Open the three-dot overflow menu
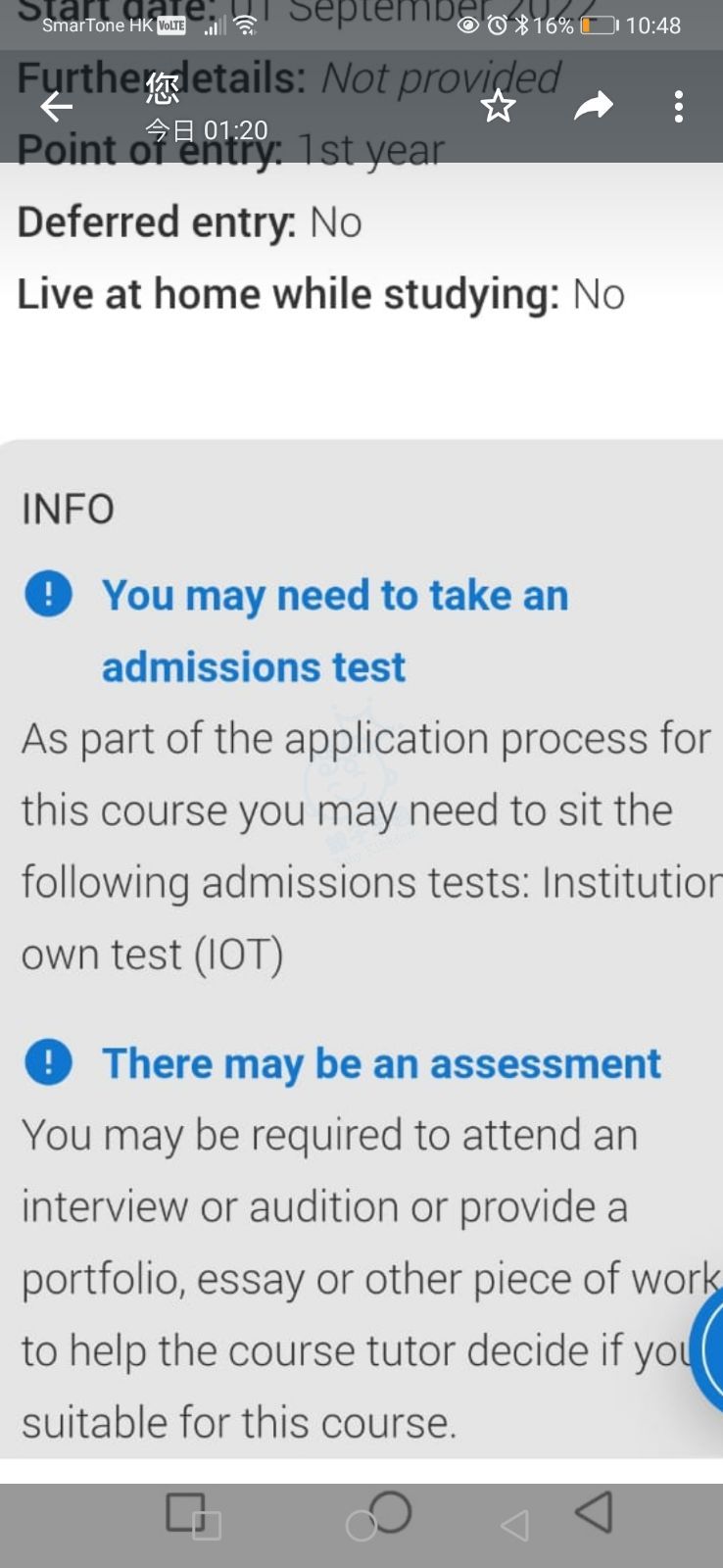Screen dimensions: 723x1568 (x=678, y=107)
